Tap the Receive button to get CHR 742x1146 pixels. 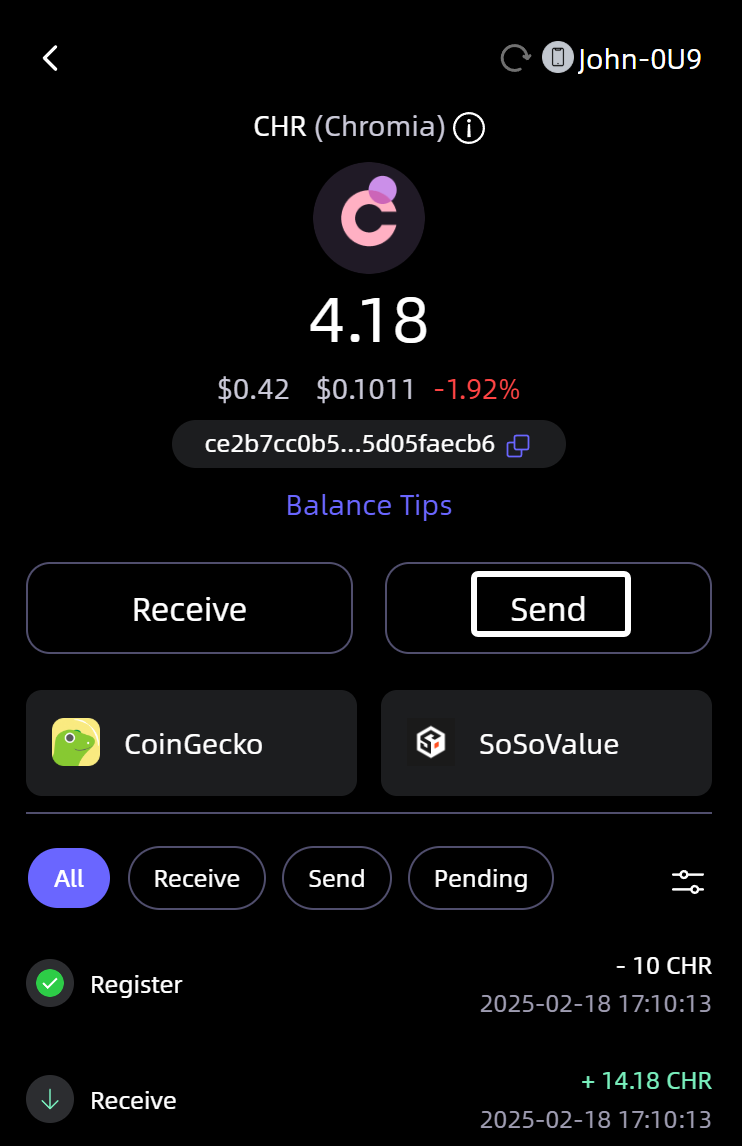point(189,608)
